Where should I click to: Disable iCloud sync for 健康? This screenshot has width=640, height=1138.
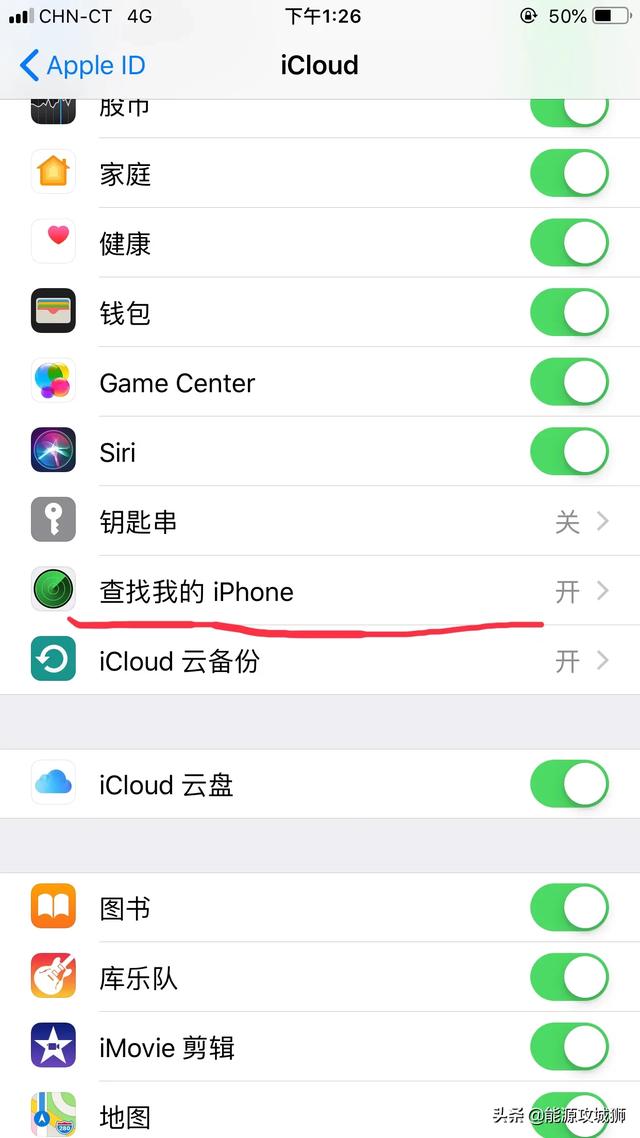[570, 242]
